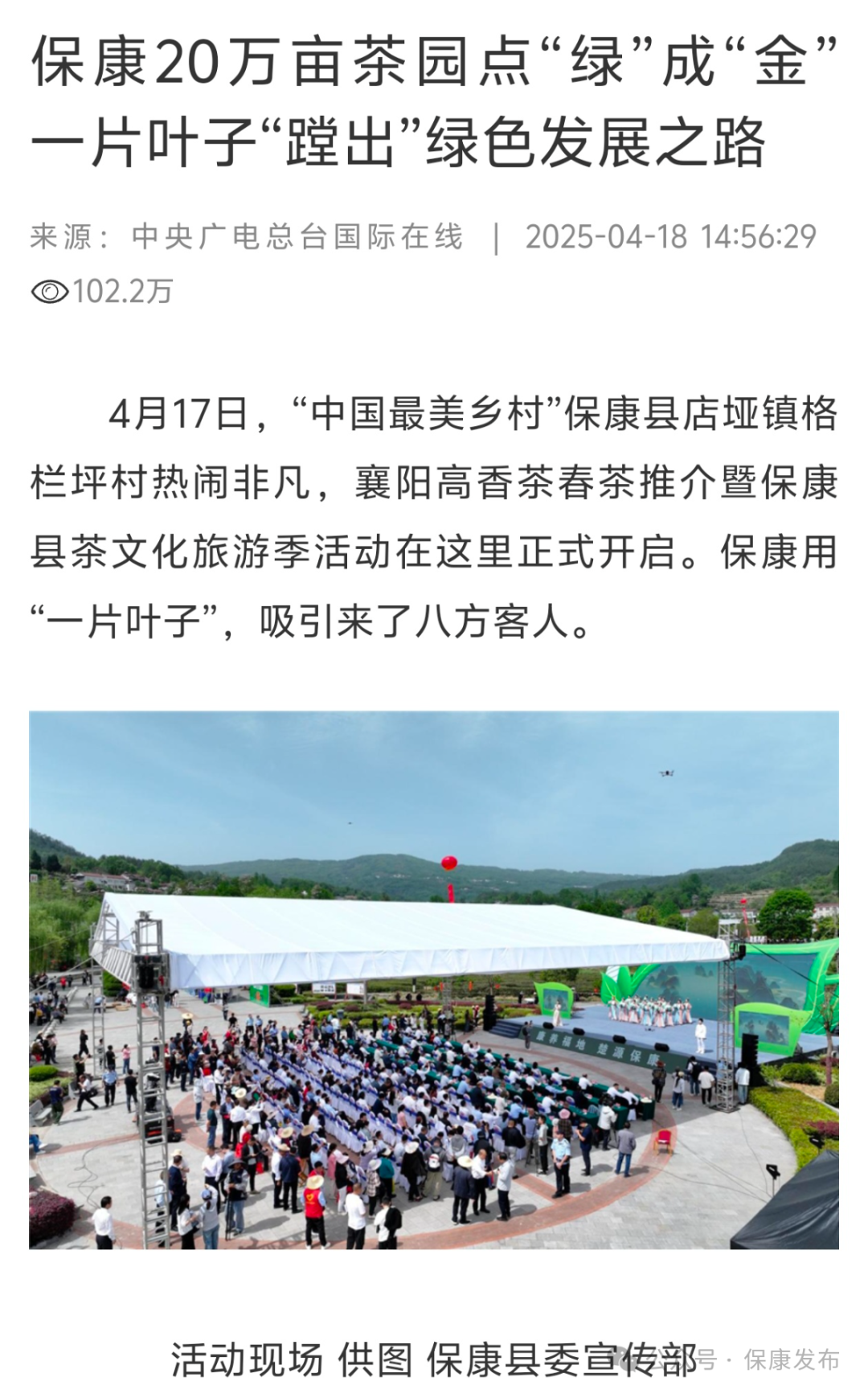Image resolution: width=868 pixels, height=1394 pixels.
Task: Open the event site aerial photo
Action: 434,979
